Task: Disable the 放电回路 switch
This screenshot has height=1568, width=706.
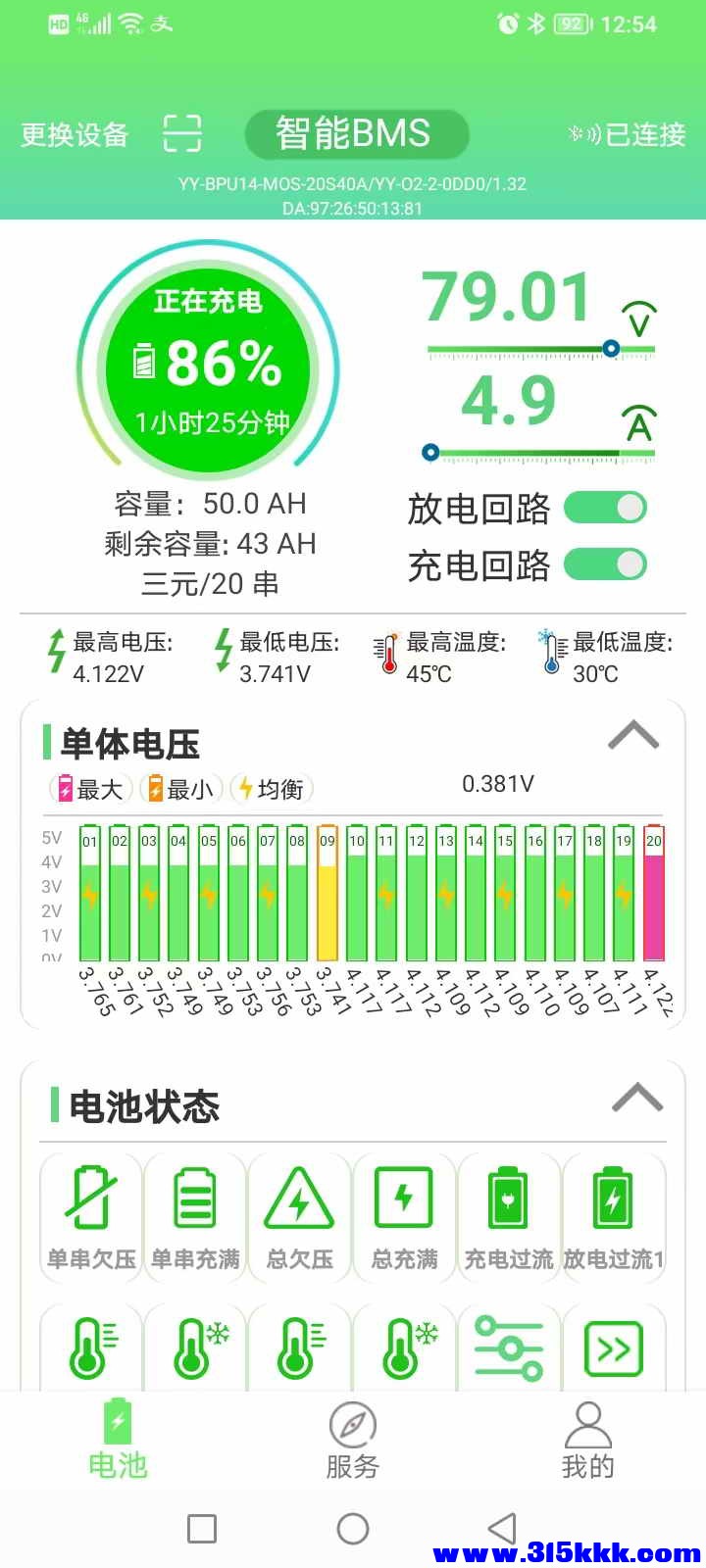Action: coord(605,508)
